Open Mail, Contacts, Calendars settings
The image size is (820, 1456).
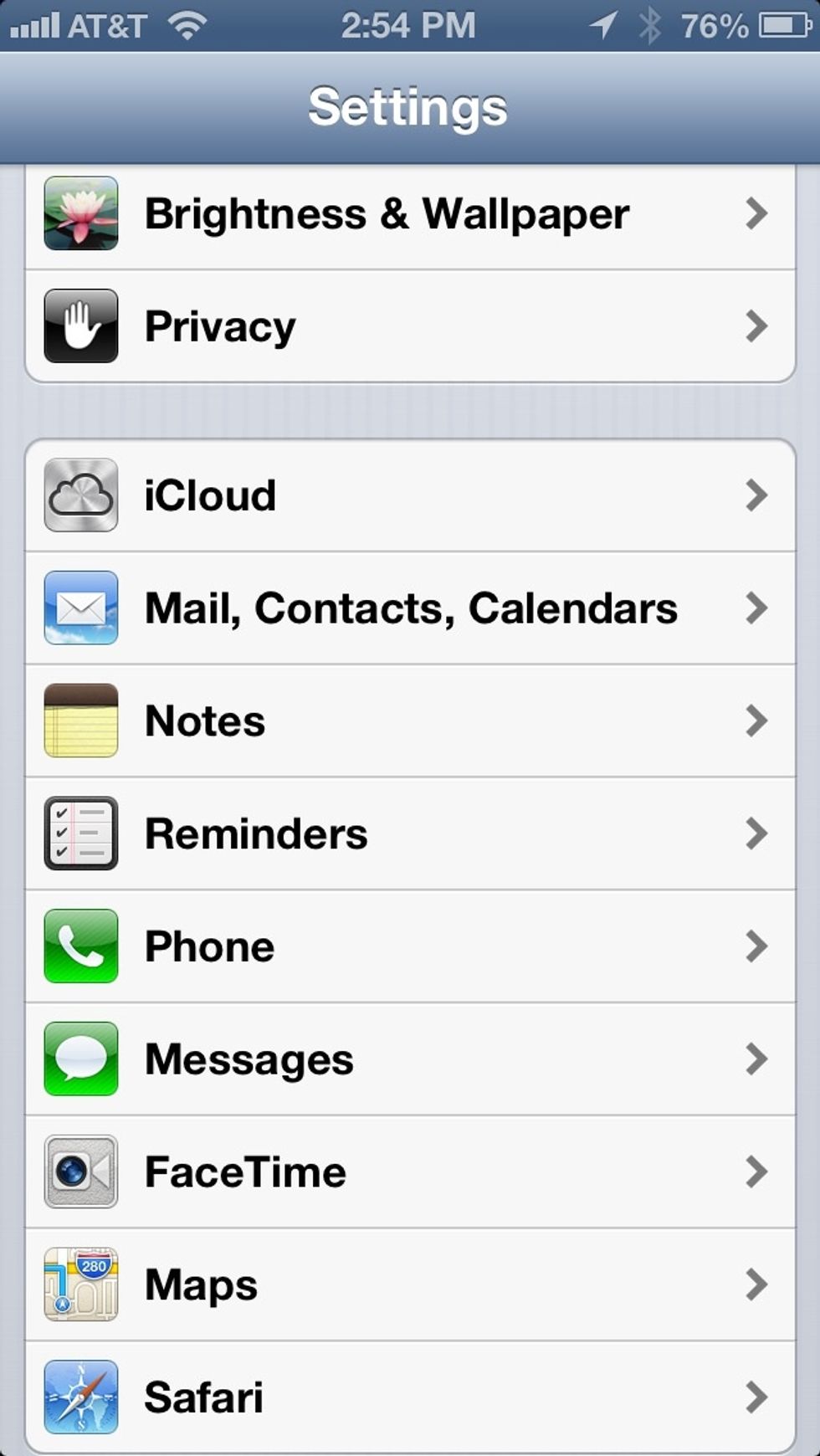[410, 608]
